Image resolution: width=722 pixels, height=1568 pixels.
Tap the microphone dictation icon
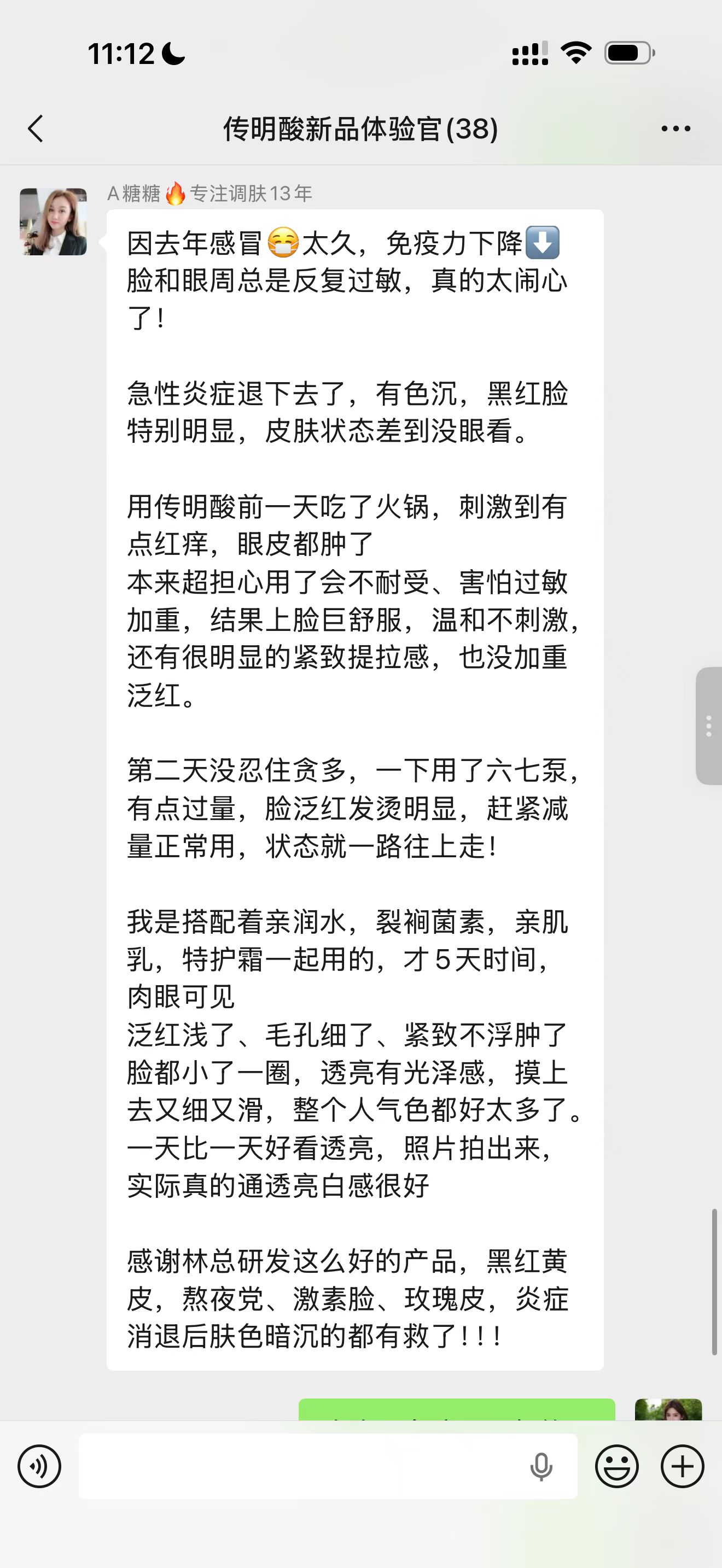point(540,1466)
